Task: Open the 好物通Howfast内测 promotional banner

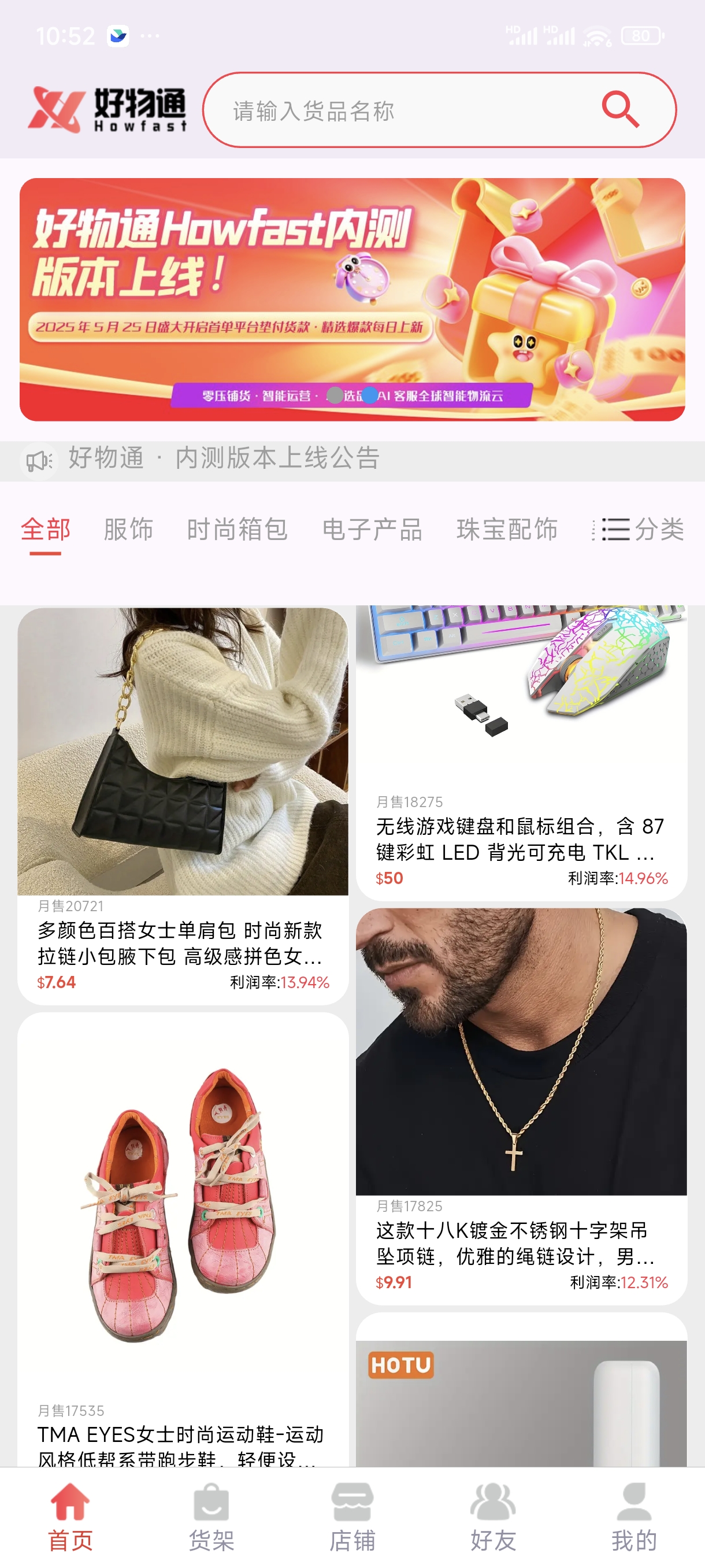Action: click(351, 299)
